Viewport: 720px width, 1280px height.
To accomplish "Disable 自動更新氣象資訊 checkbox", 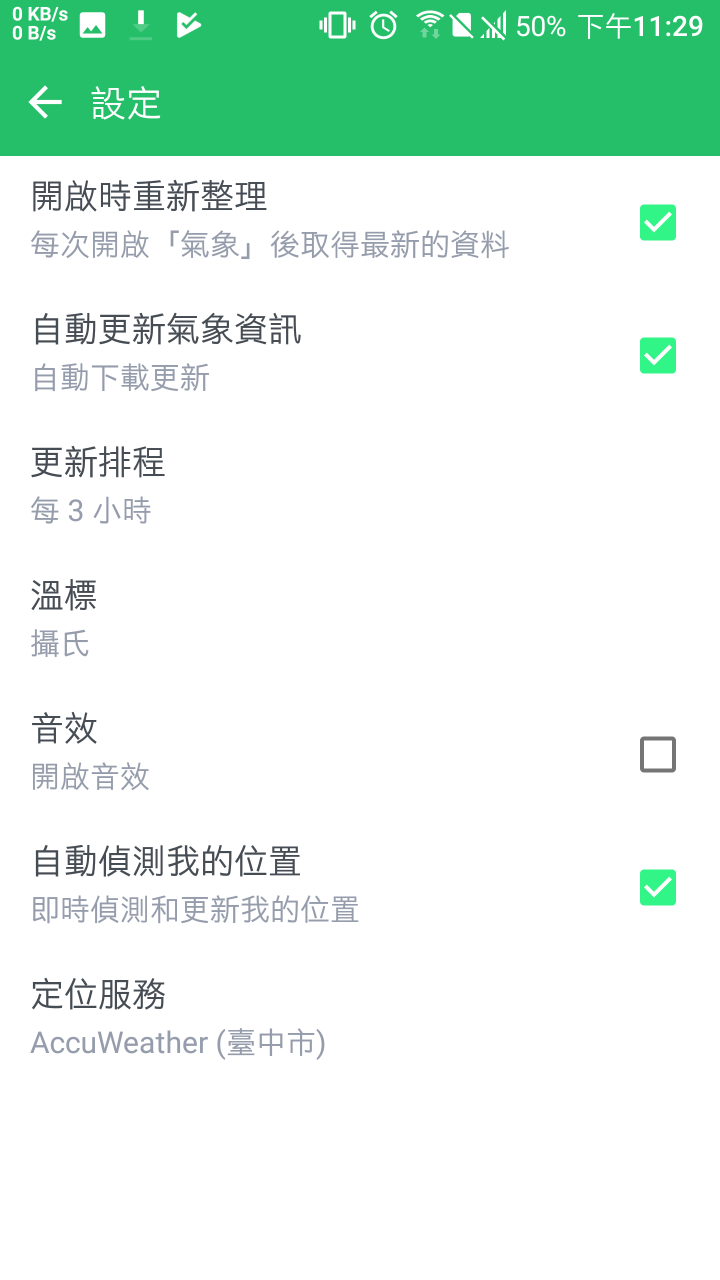I will tap(657, 355).
